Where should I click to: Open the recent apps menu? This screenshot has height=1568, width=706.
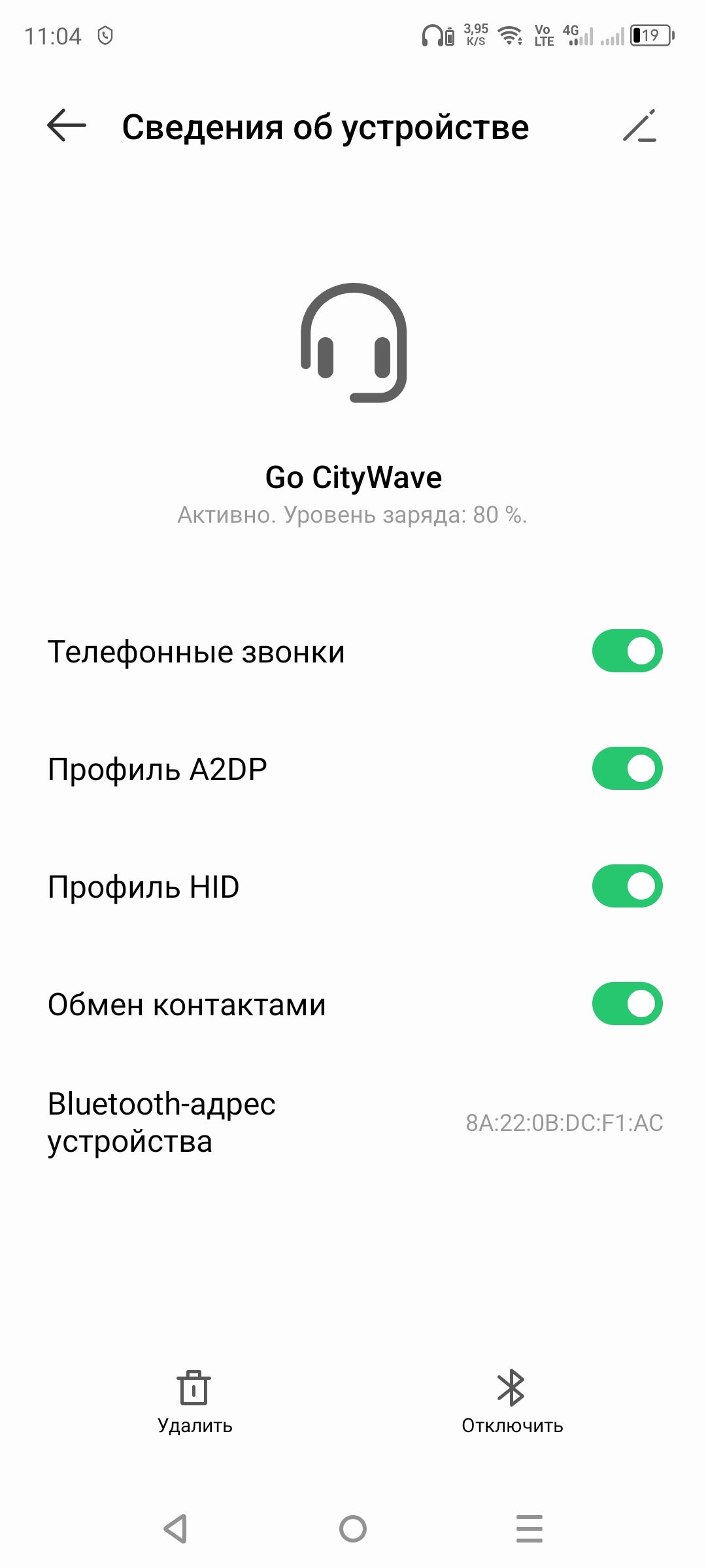[x=529, y=1529]
